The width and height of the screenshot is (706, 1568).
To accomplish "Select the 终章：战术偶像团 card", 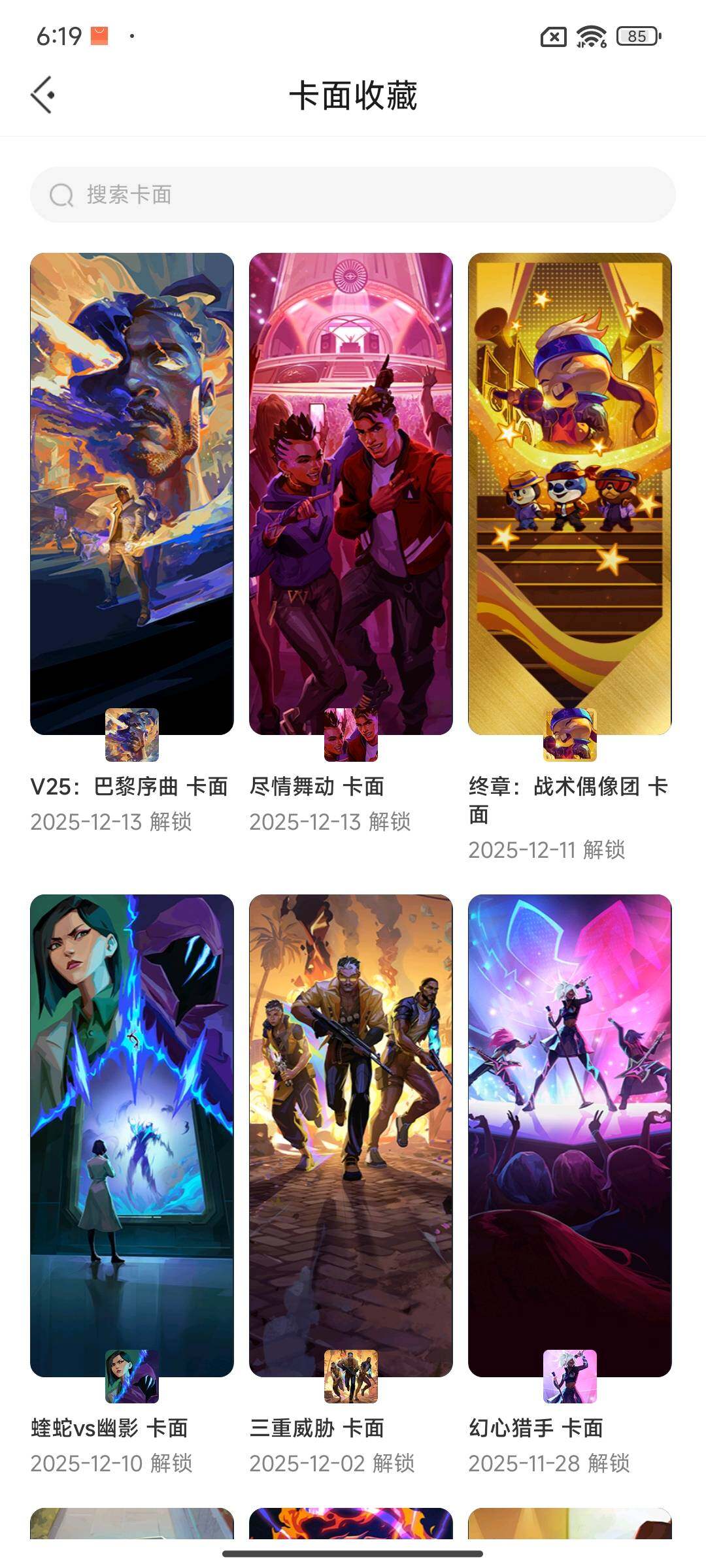I will tap(570, 494).
